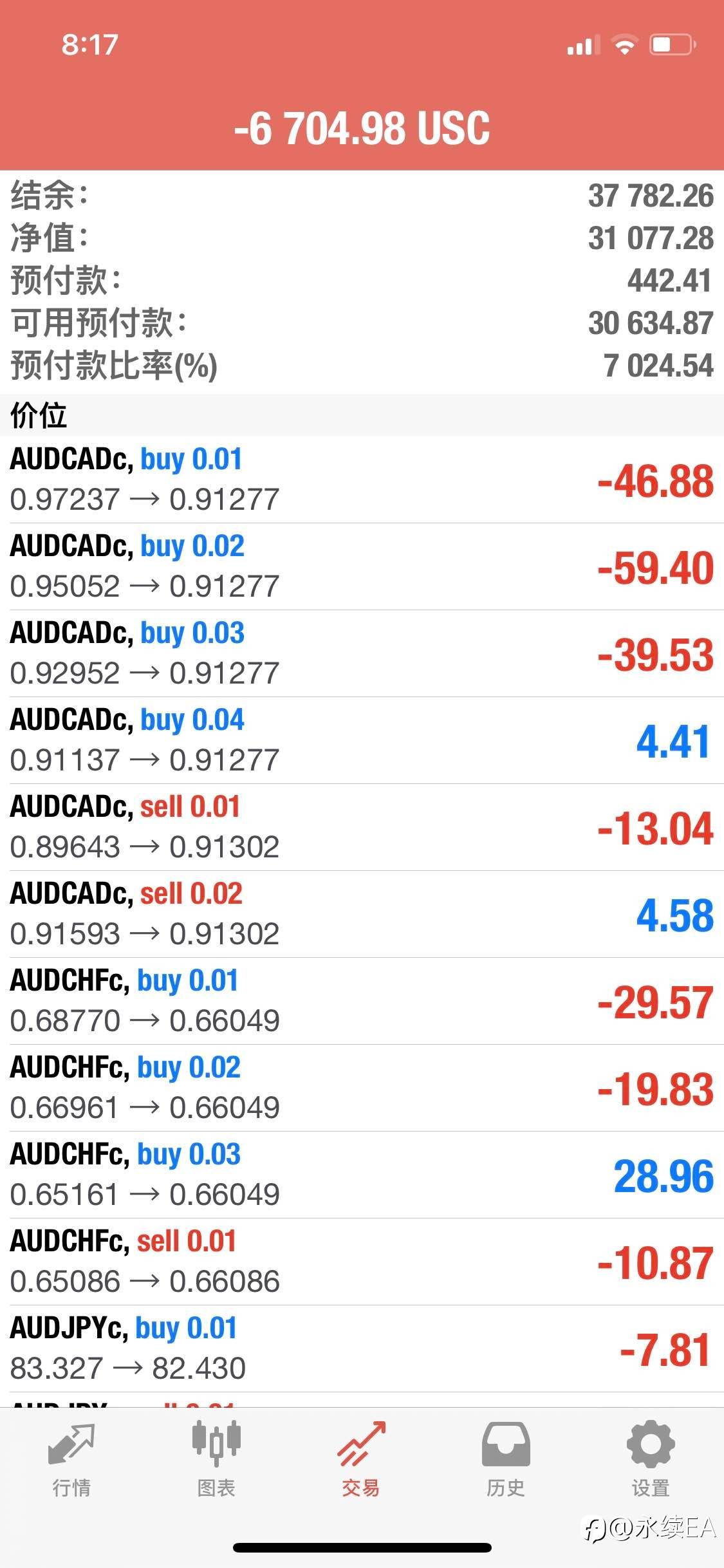Open AUDCHFc sell 0.01 position
Viewport: 724px width, 1568px height.
(362, 1262)
